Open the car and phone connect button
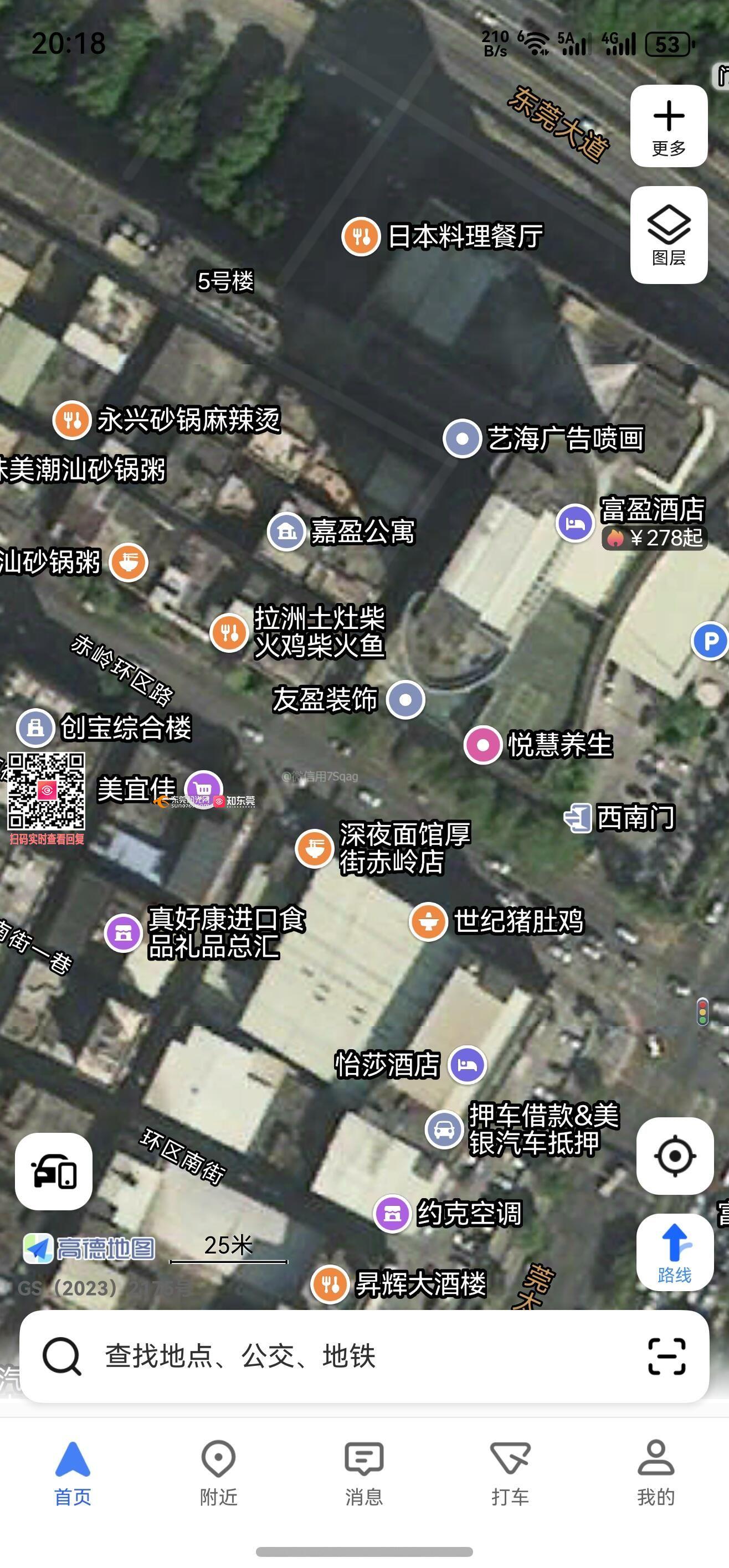Screen dimensions: 729x1568 tap(54, 1171)
